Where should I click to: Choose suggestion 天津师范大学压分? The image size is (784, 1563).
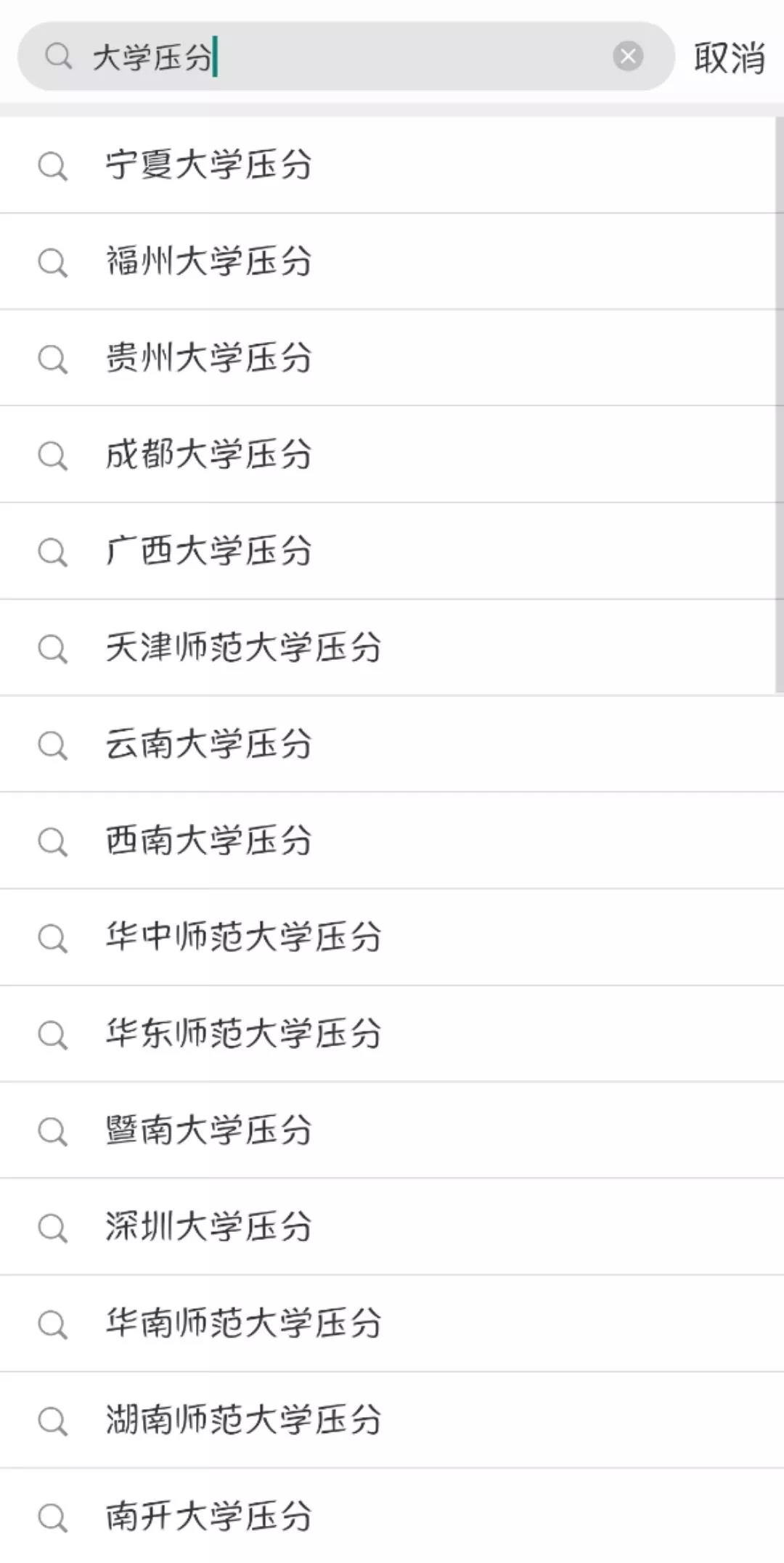pos(392,648)
